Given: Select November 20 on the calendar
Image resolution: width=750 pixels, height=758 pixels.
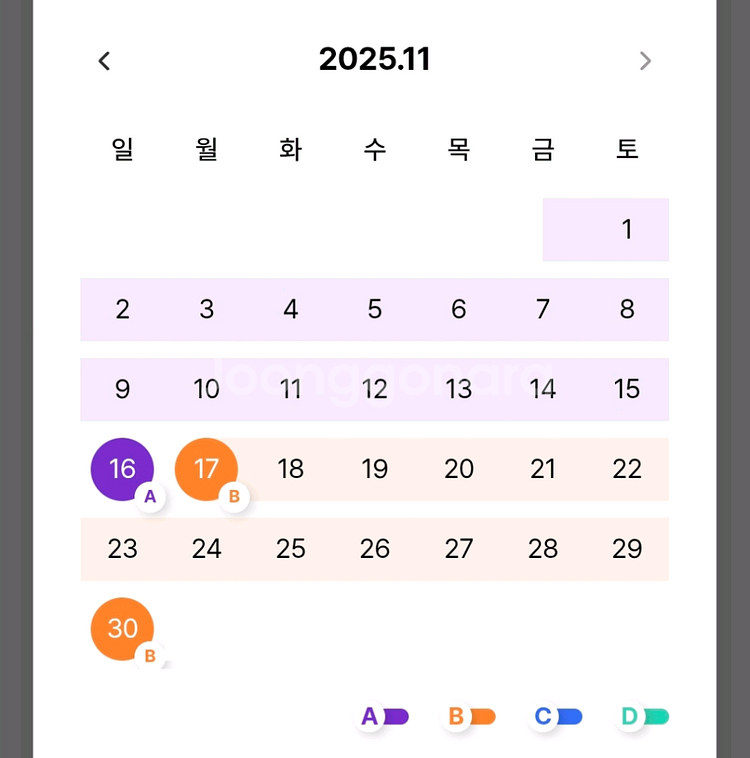Looking at the screenshot, I should (x=459, y=469).
